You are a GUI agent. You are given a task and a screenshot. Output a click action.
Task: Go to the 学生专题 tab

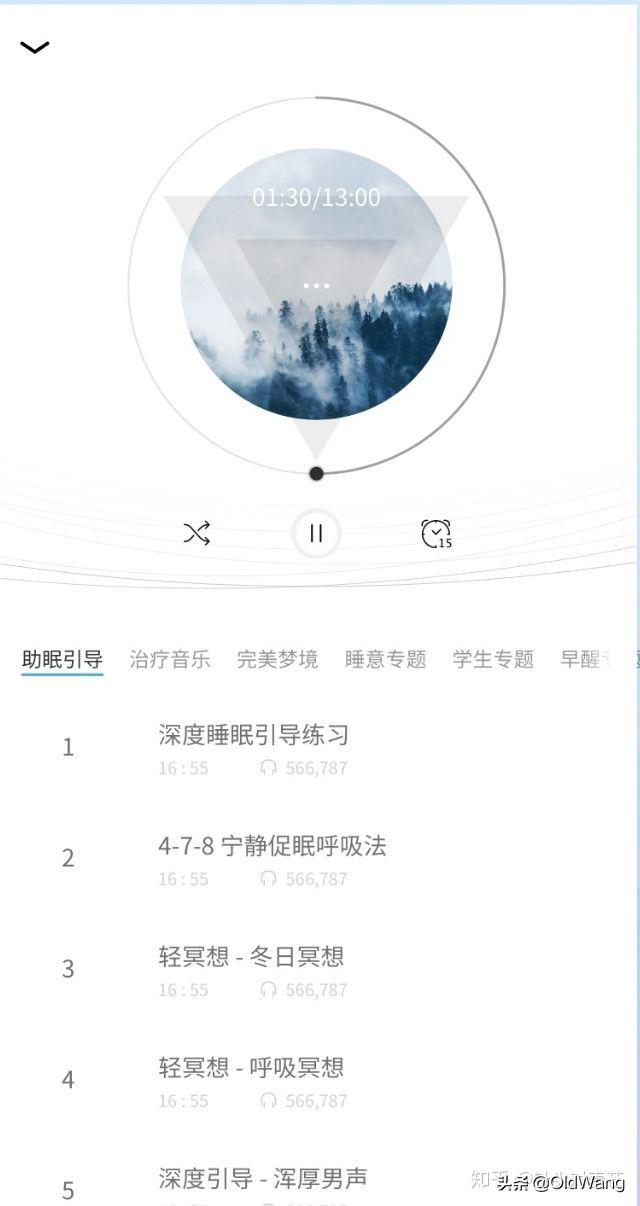493,659
